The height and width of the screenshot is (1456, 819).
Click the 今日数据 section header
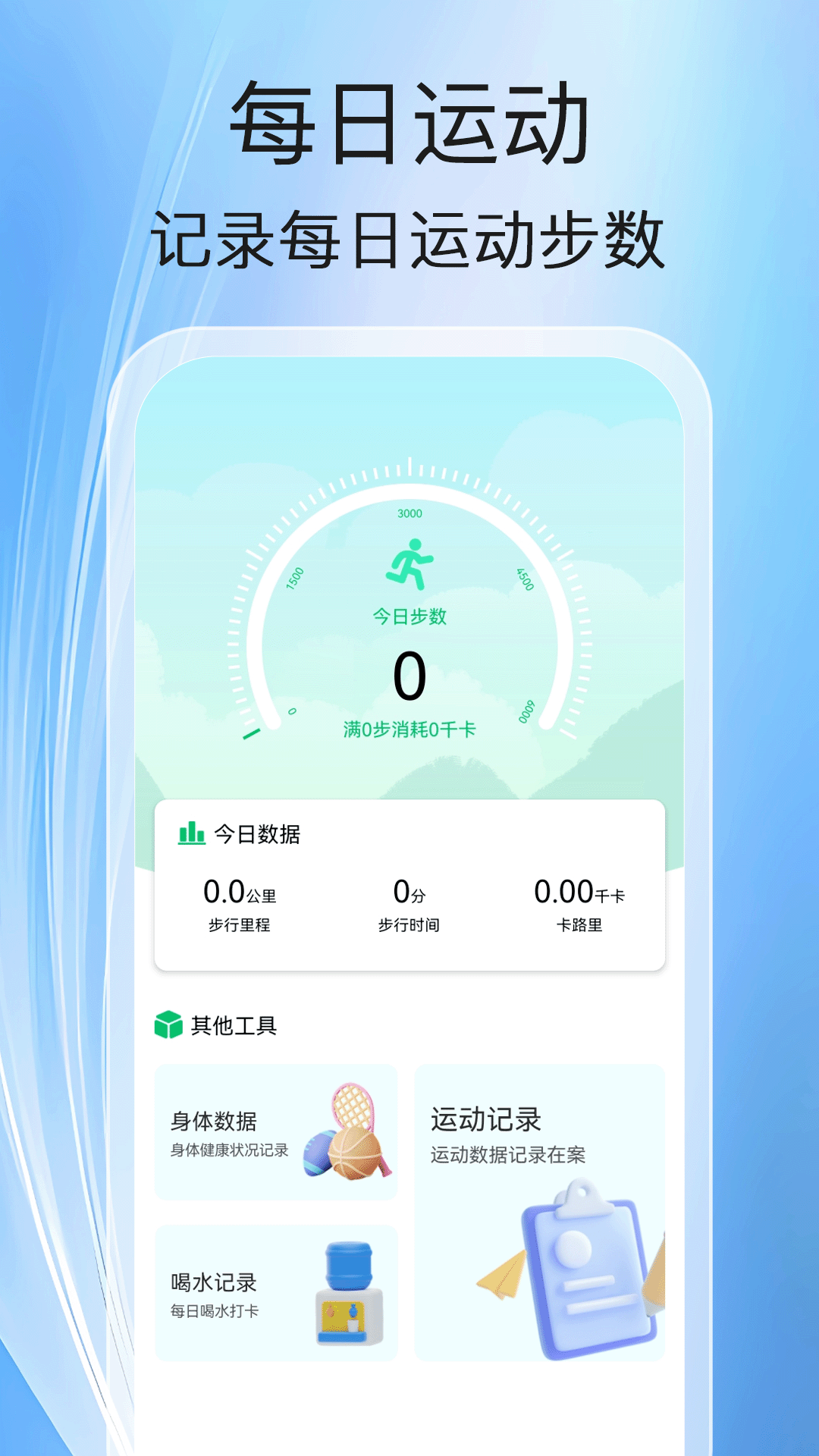(254, 832)
